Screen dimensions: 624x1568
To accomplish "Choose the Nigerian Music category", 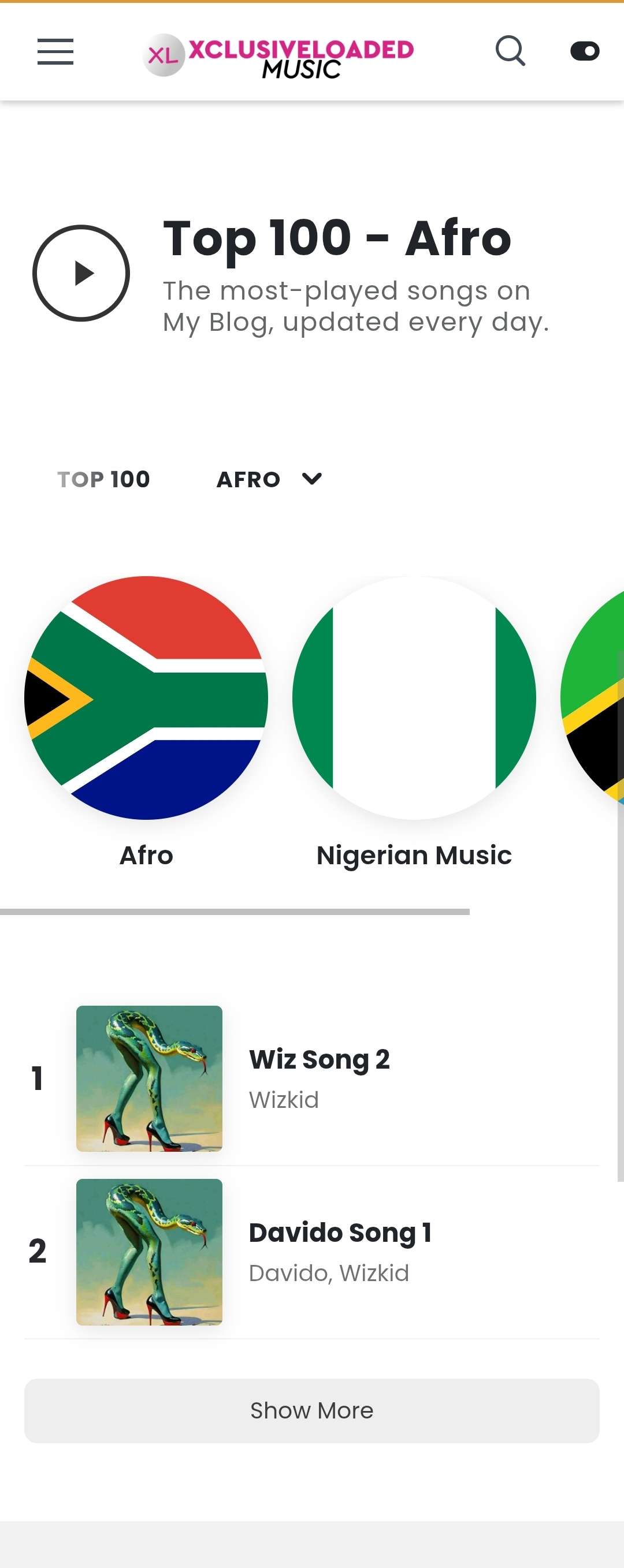I will point(414,697).
